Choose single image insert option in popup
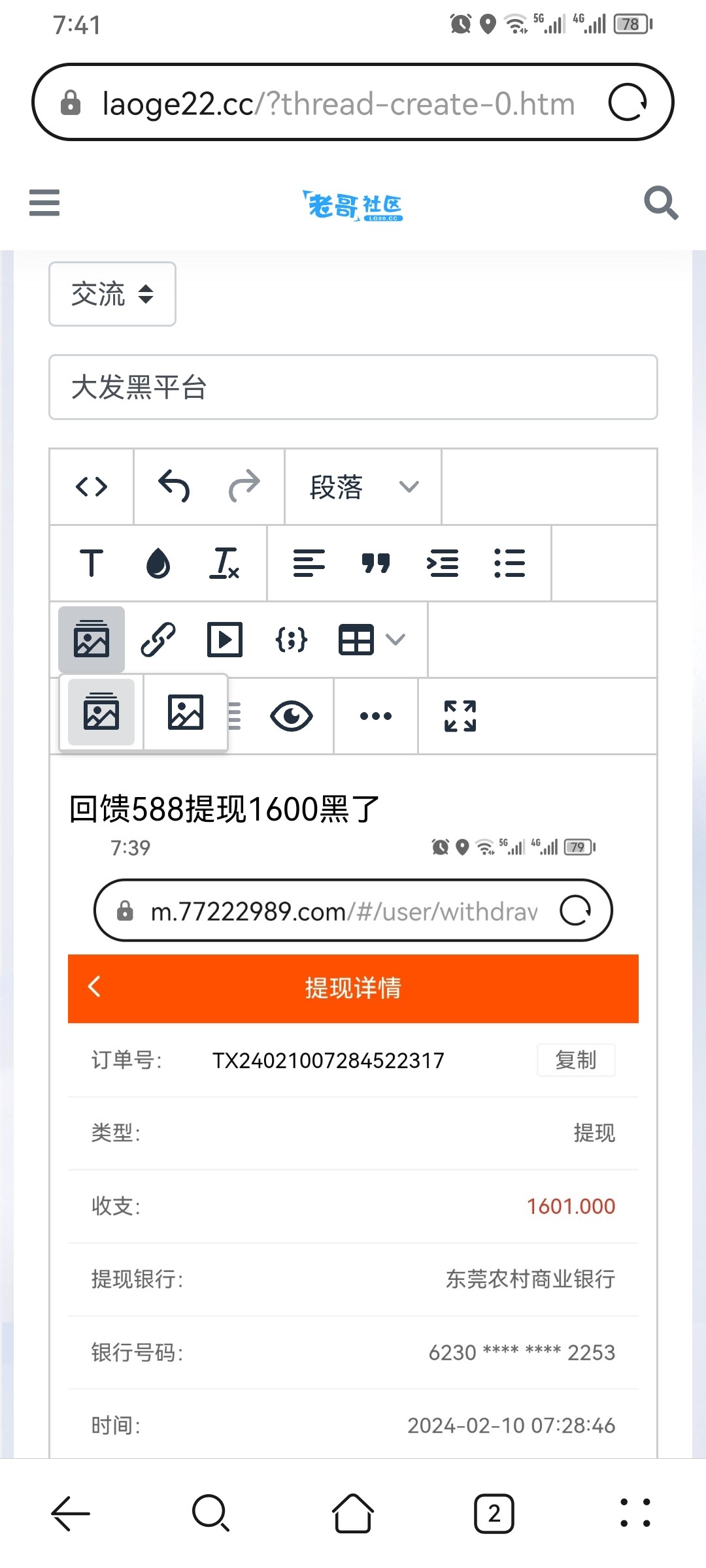 click(186, 712)
